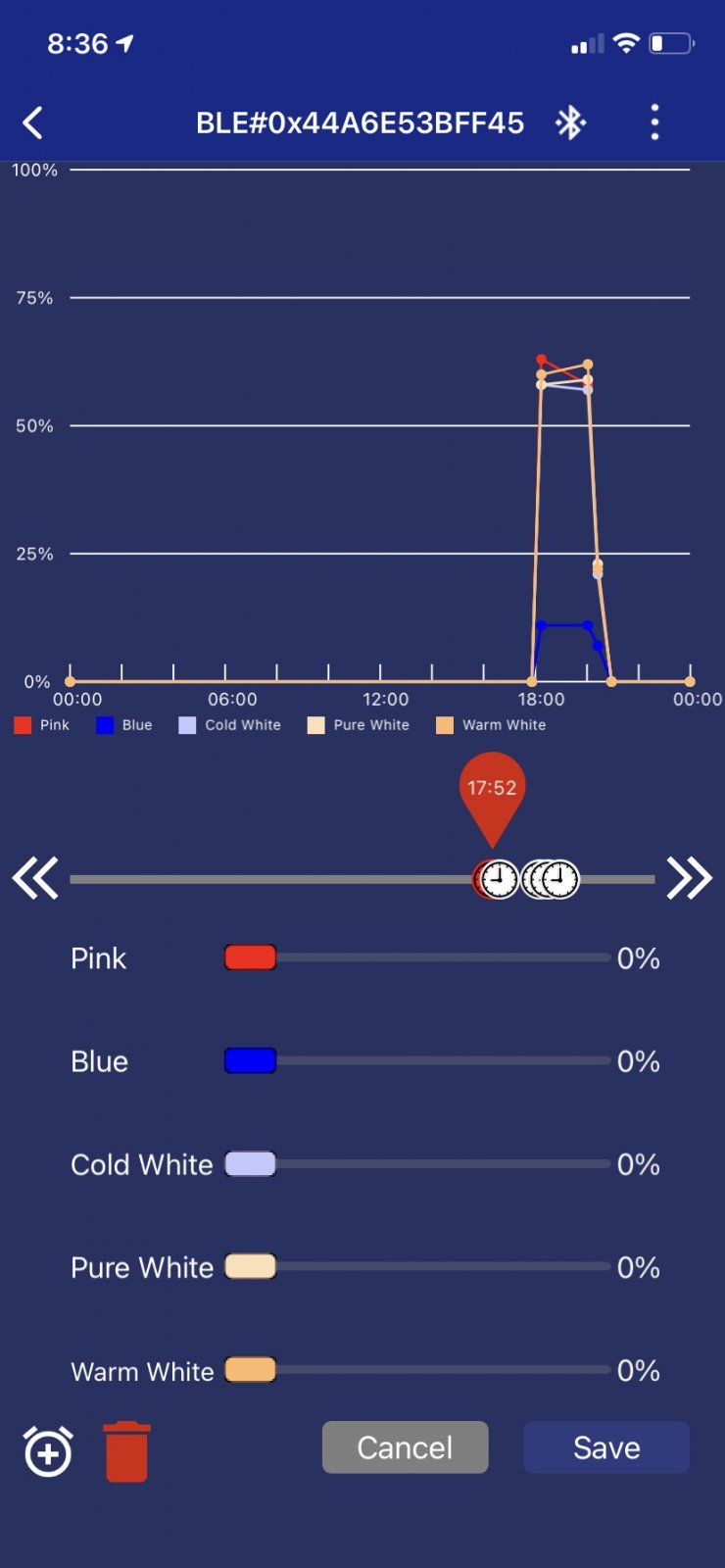Go back to the previous screen
725x1568 pixels.
[x=33, y=122]
